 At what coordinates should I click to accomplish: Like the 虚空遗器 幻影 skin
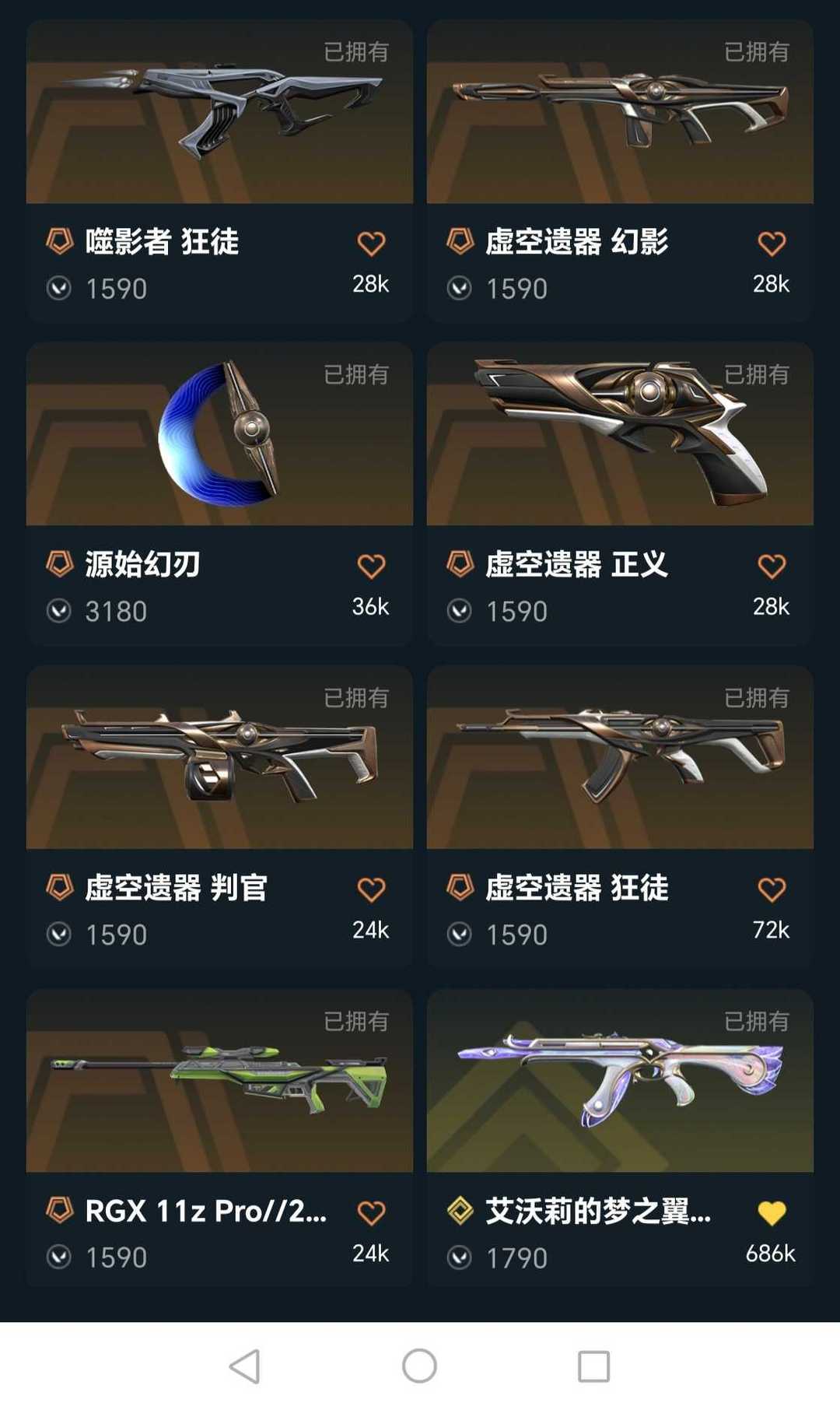pyautogui.click(x=772, y=244)
